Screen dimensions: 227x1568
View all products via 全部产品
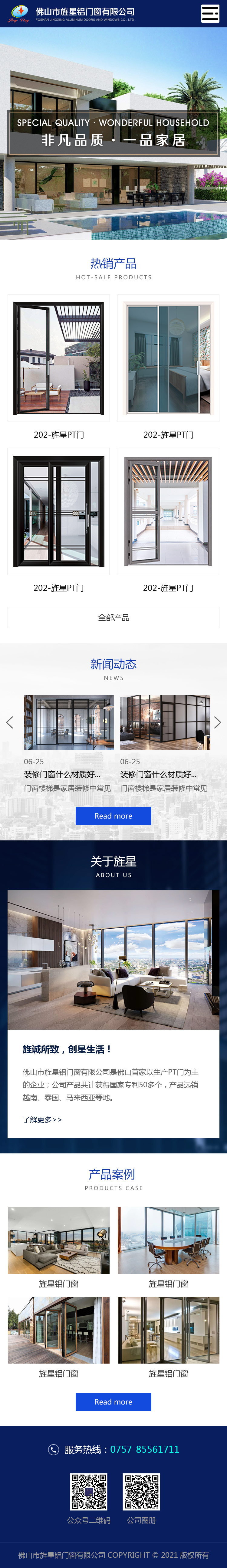[x=113, y=617]
